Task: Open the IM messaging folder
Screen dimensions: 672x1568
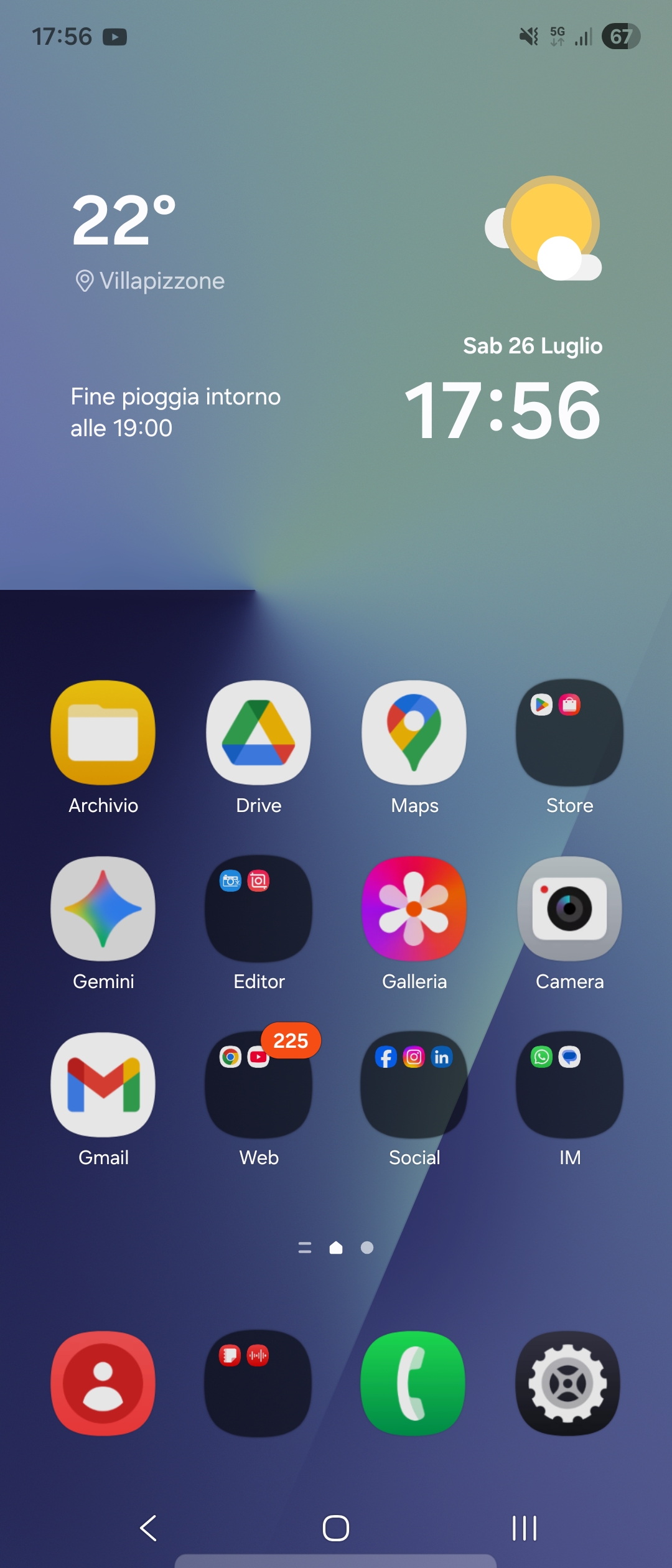Action: click(x=569, y=1085)
